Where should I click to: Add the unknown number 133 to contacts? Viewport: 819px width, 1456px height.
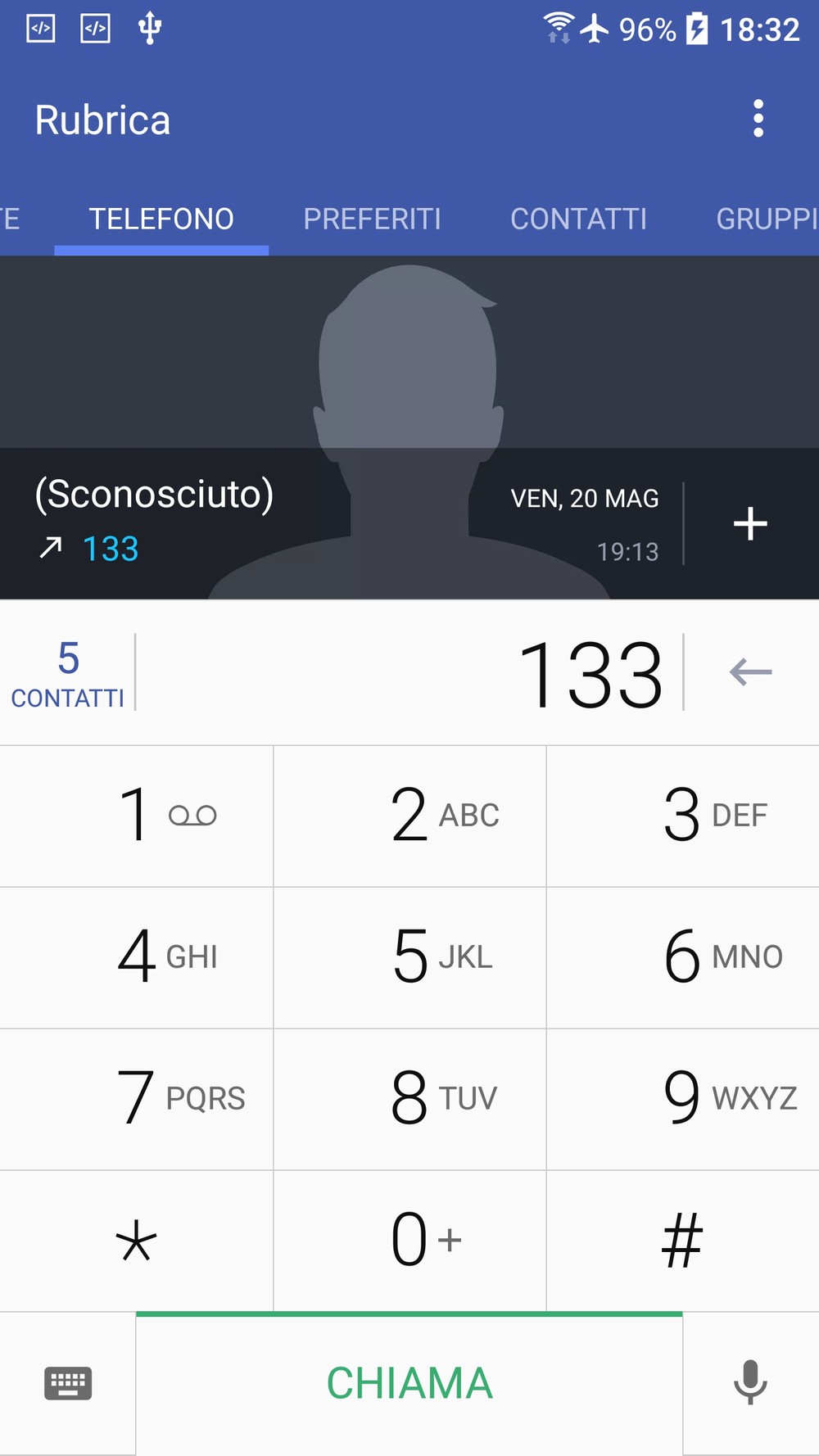pyautogui.click(x=750, y=524)
